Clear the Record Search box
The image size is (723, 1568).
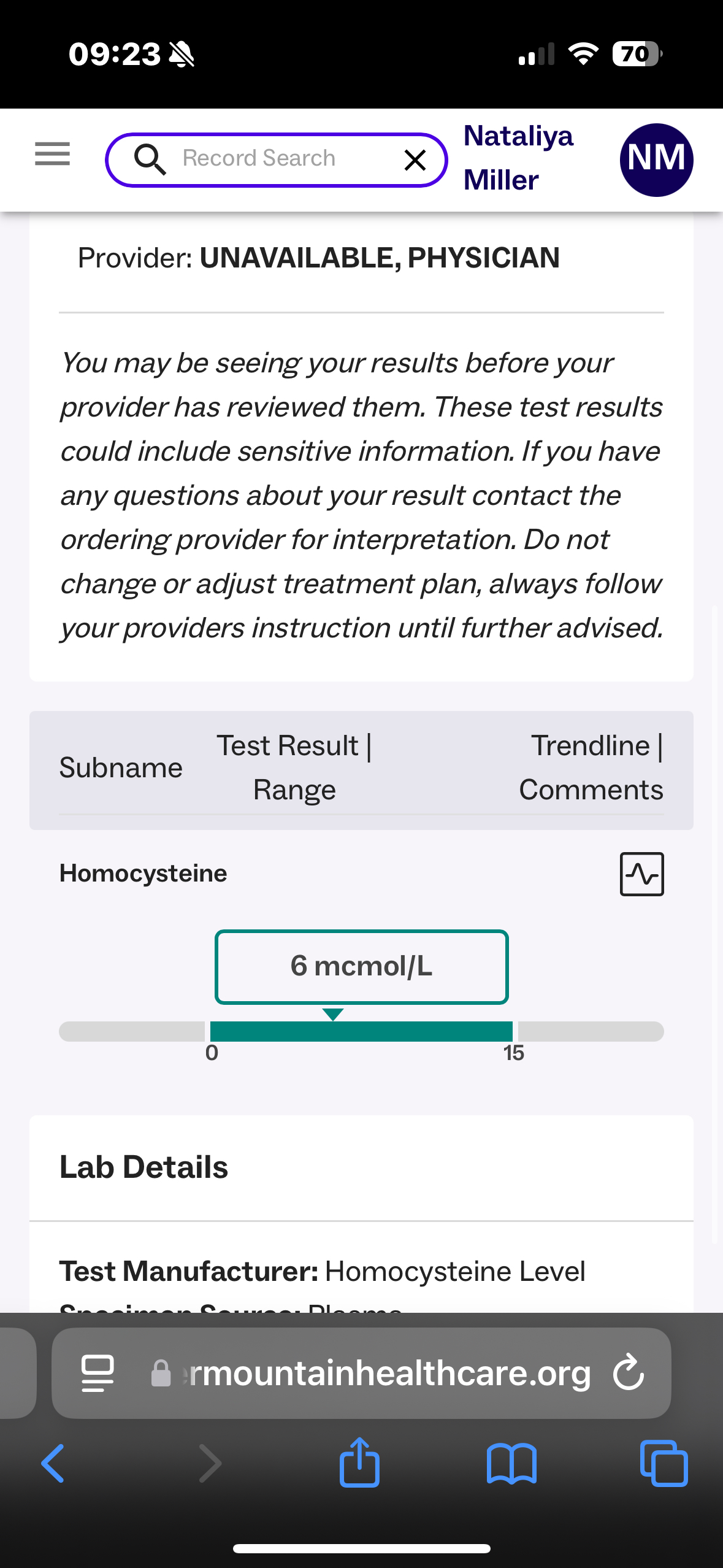pos(415,160)
